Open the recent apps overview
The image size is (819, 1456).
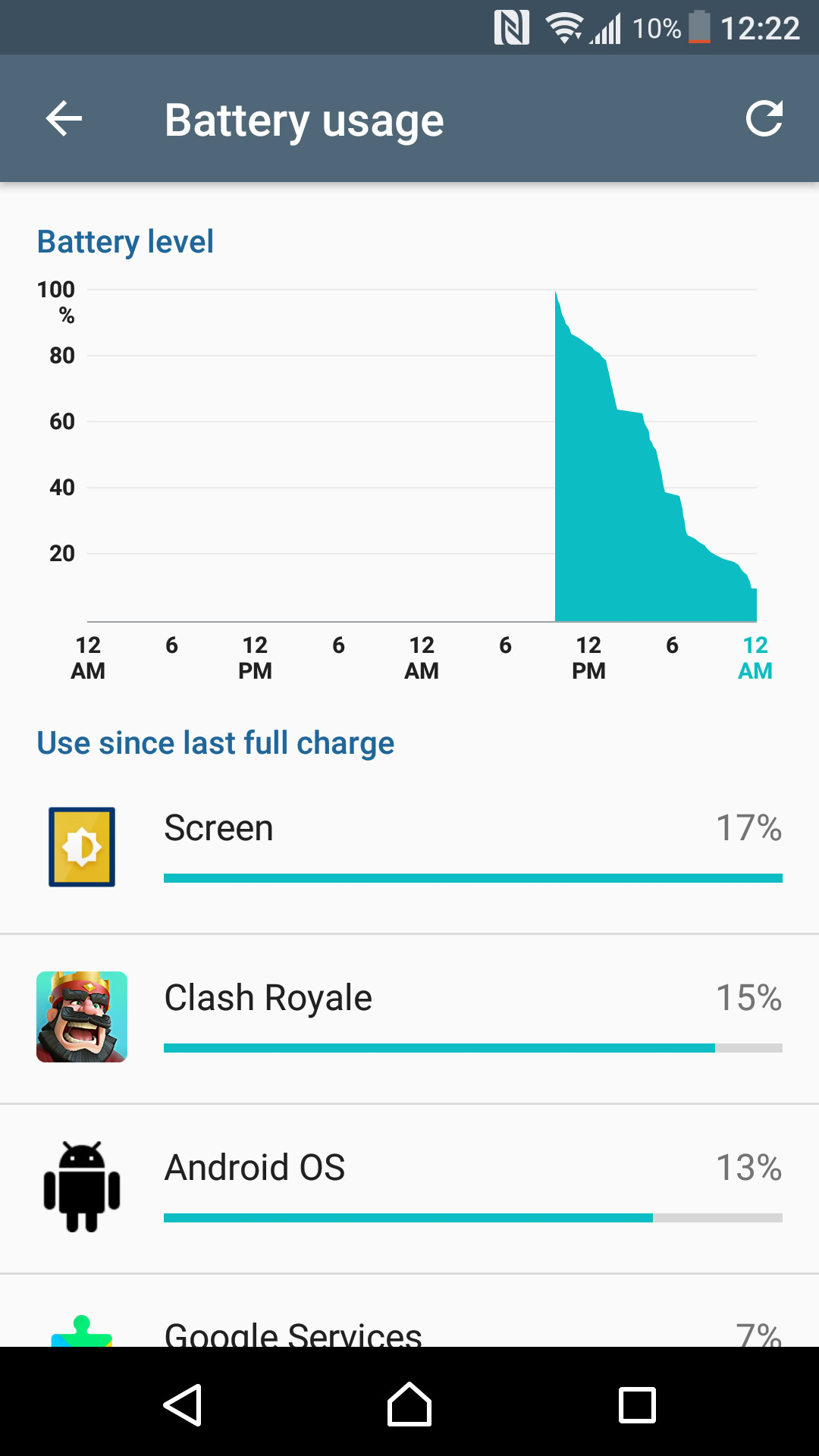(x=637, y=1404)
